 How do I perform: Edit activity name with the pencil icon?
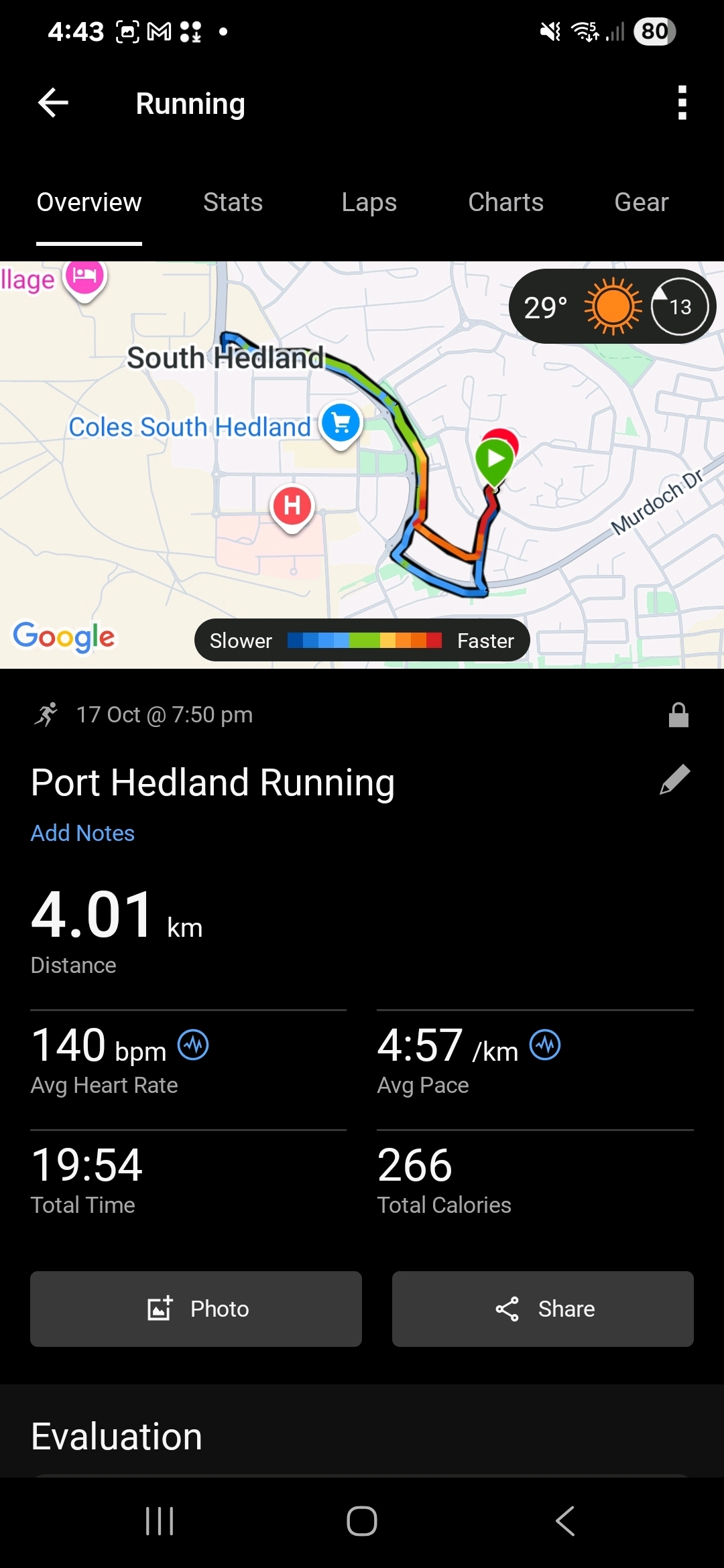674,780
